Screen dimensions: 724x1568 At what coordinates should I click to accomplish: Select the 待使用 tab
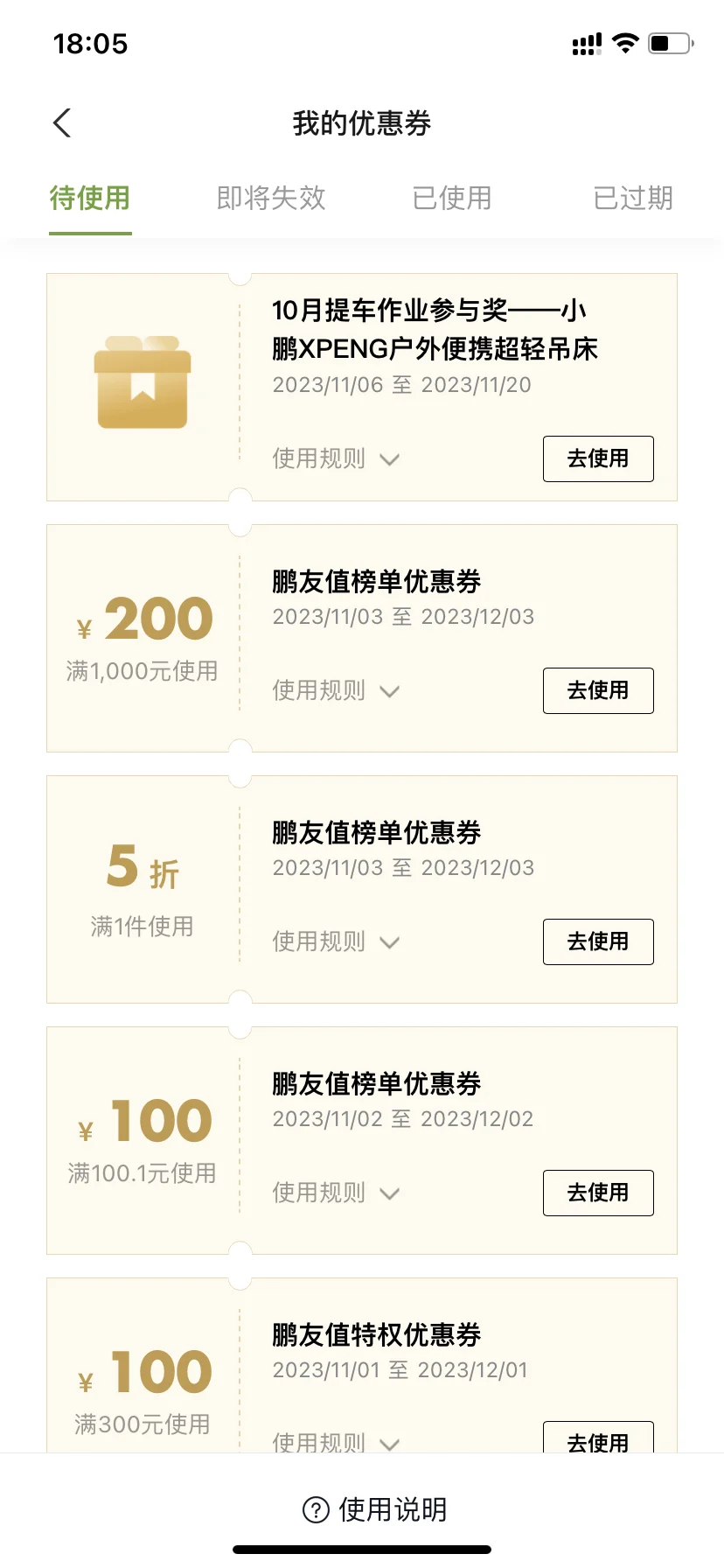(90, 198)
